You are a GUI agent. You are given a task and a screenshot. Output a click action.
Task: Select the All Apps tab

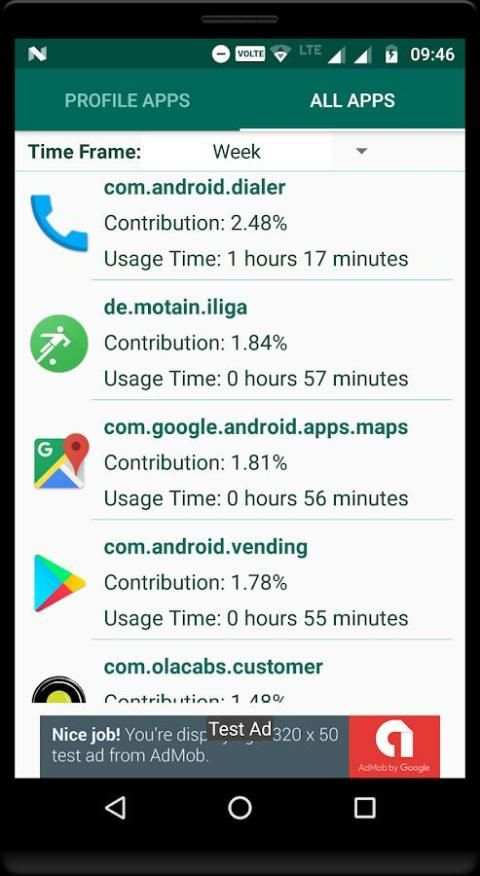click(x=353, y=101)
